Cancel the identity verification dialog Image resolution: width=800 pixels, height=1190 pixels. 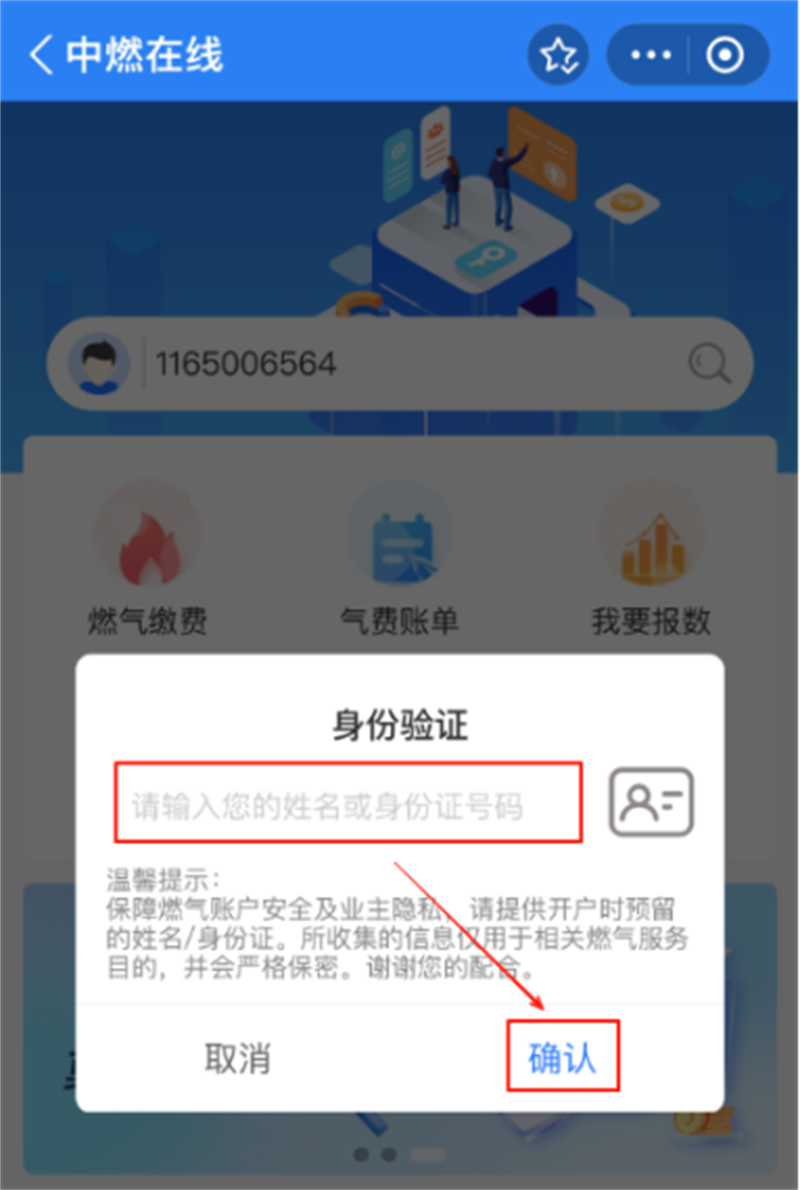237,1059
